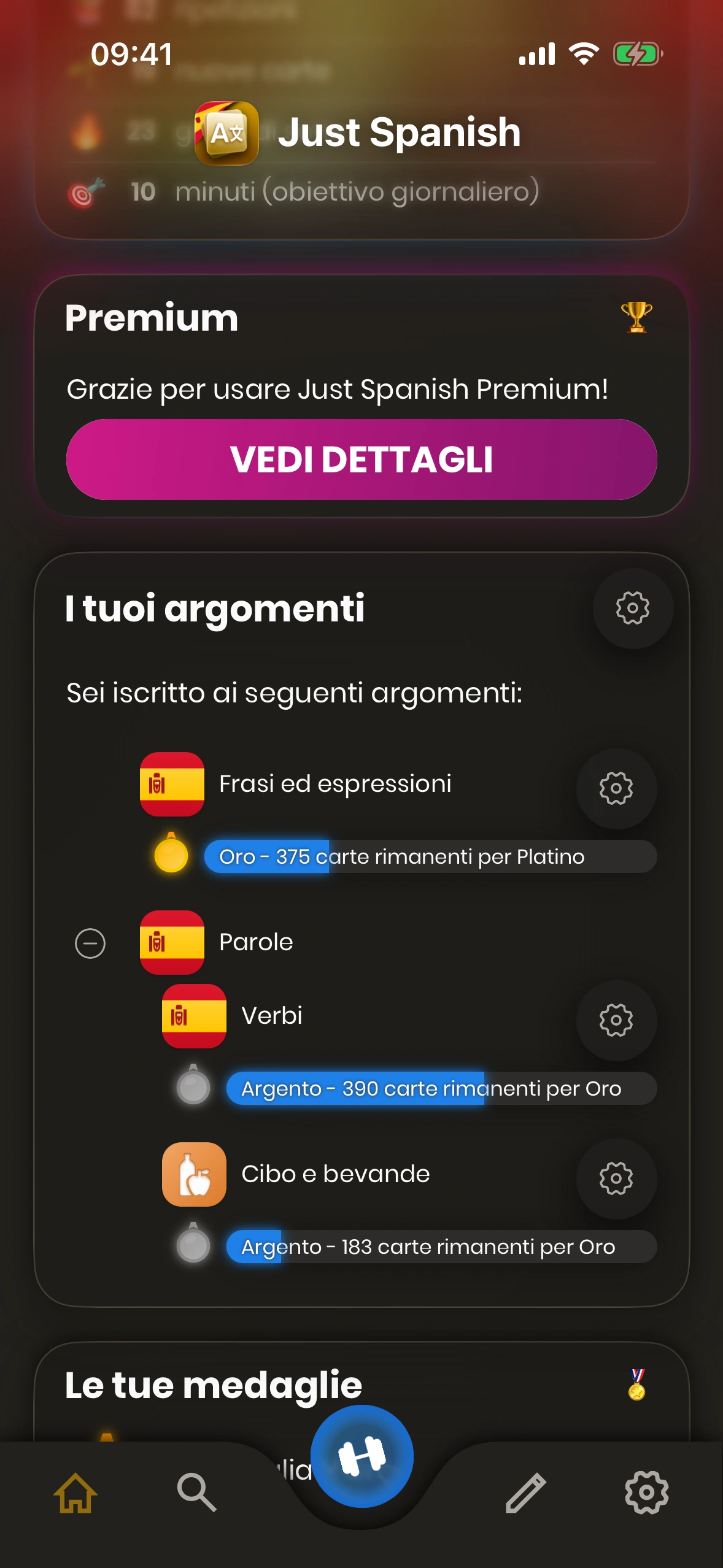The height and width of the screenshot is (1568, 723).
Task: Open the Verbi topic
Action: coord(272,1016)
